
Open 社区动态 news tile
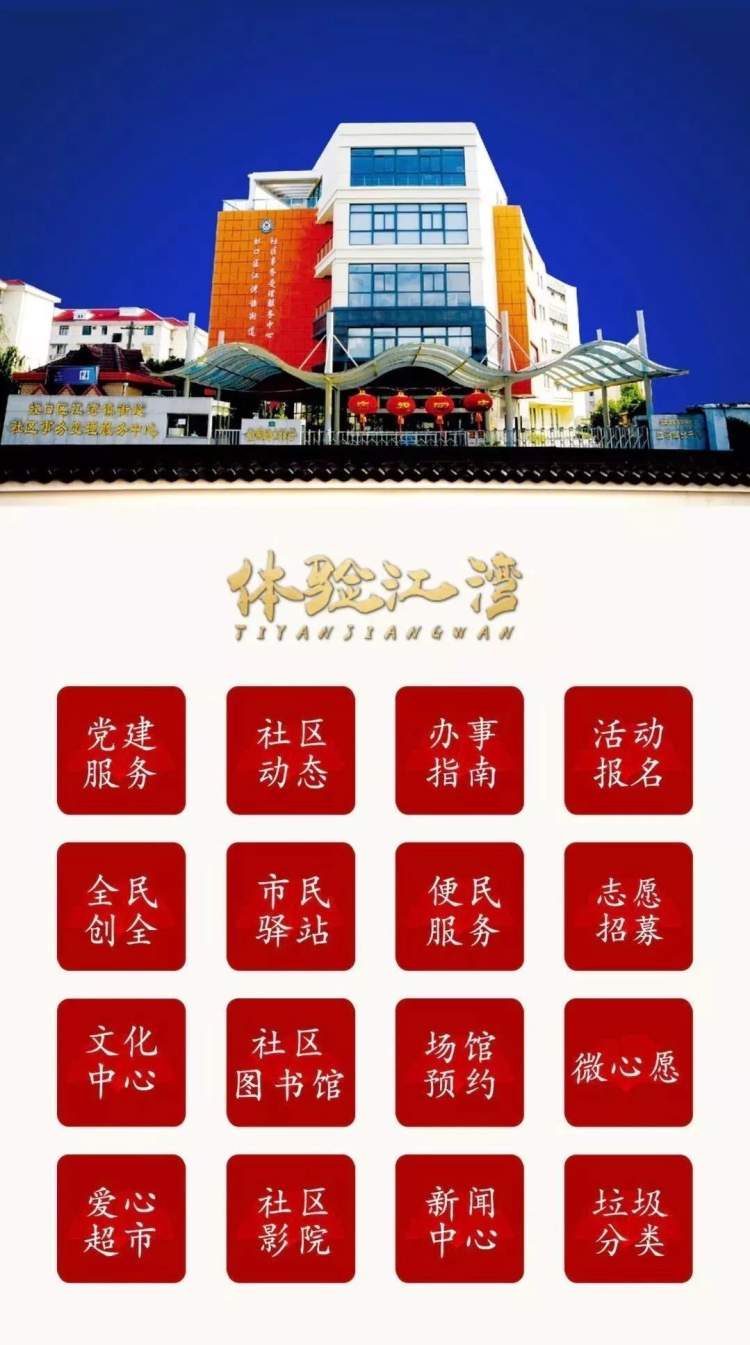290,750
